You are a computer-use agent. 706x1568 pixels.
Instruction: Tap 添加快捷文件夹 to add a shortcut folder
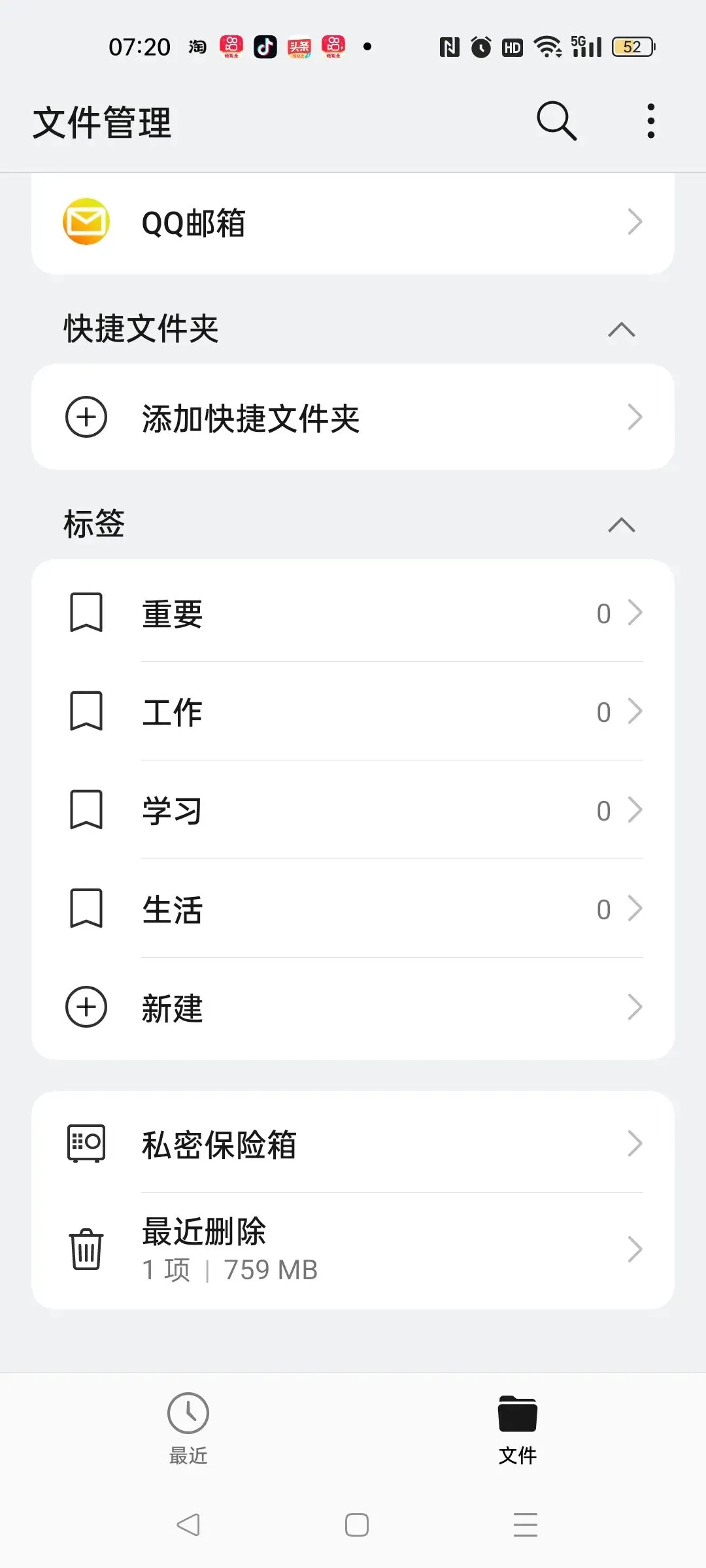353,417
